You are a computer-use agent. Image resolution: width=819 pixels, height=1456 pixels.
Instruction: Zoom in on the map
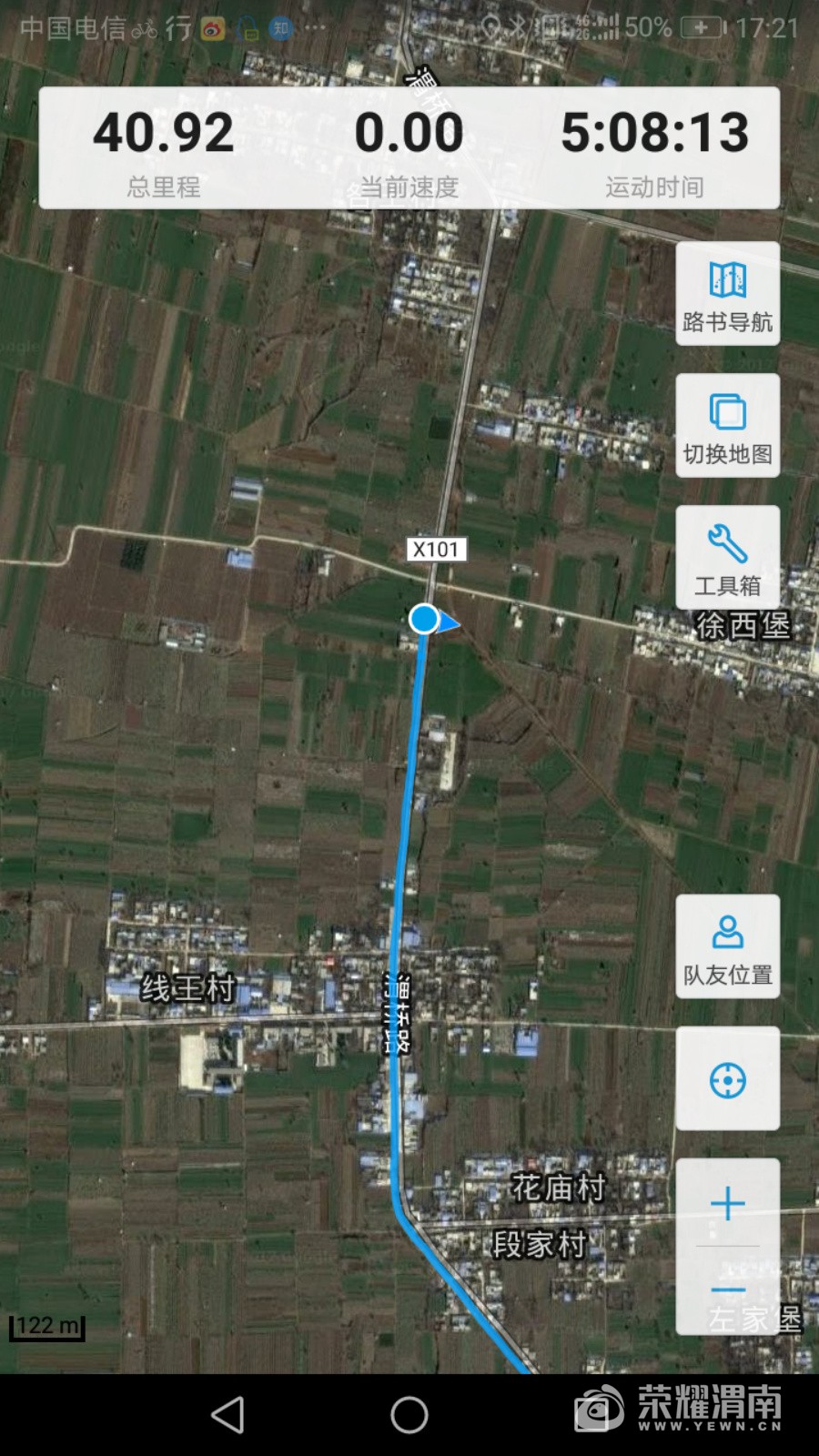[727, 1203]
